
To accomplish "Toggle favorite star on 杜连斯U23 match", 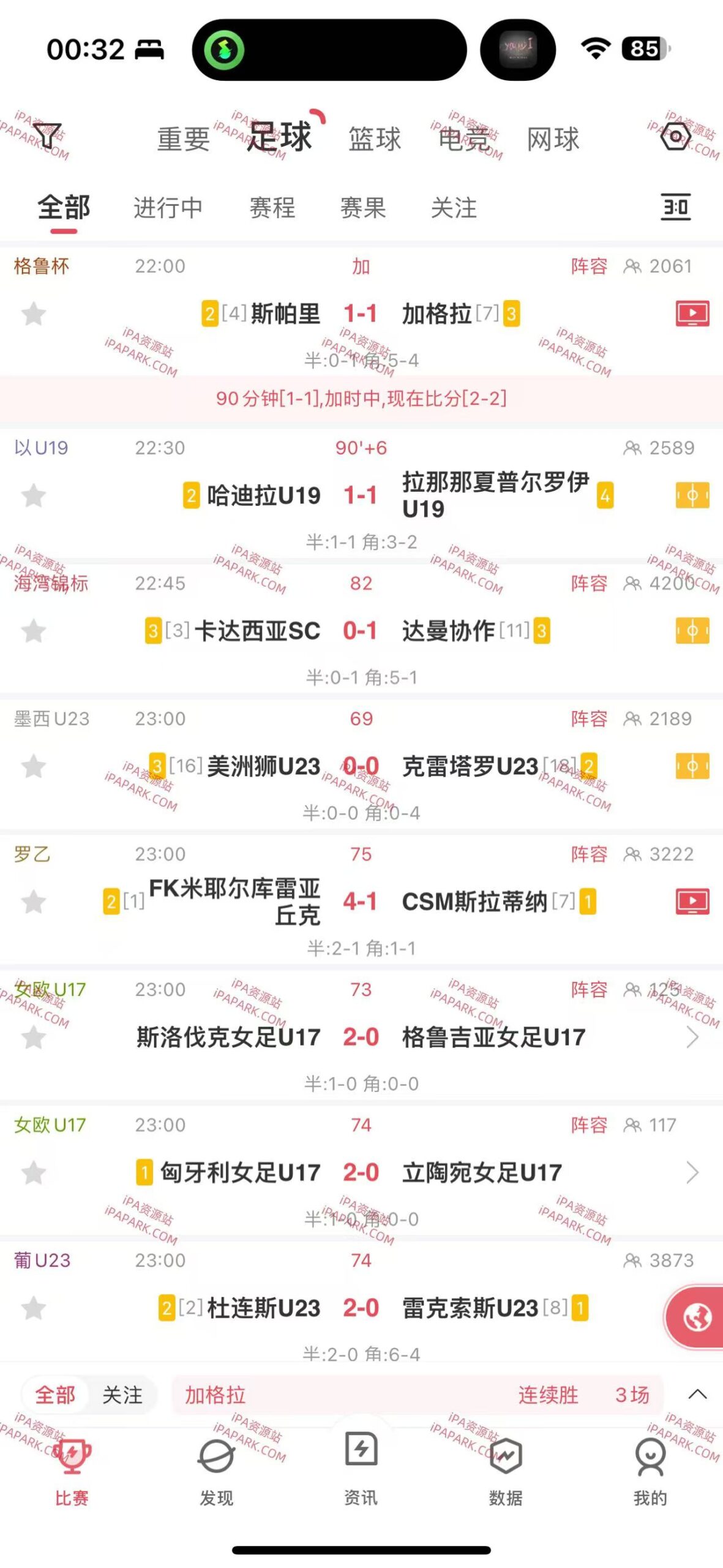I will 35,1308.
